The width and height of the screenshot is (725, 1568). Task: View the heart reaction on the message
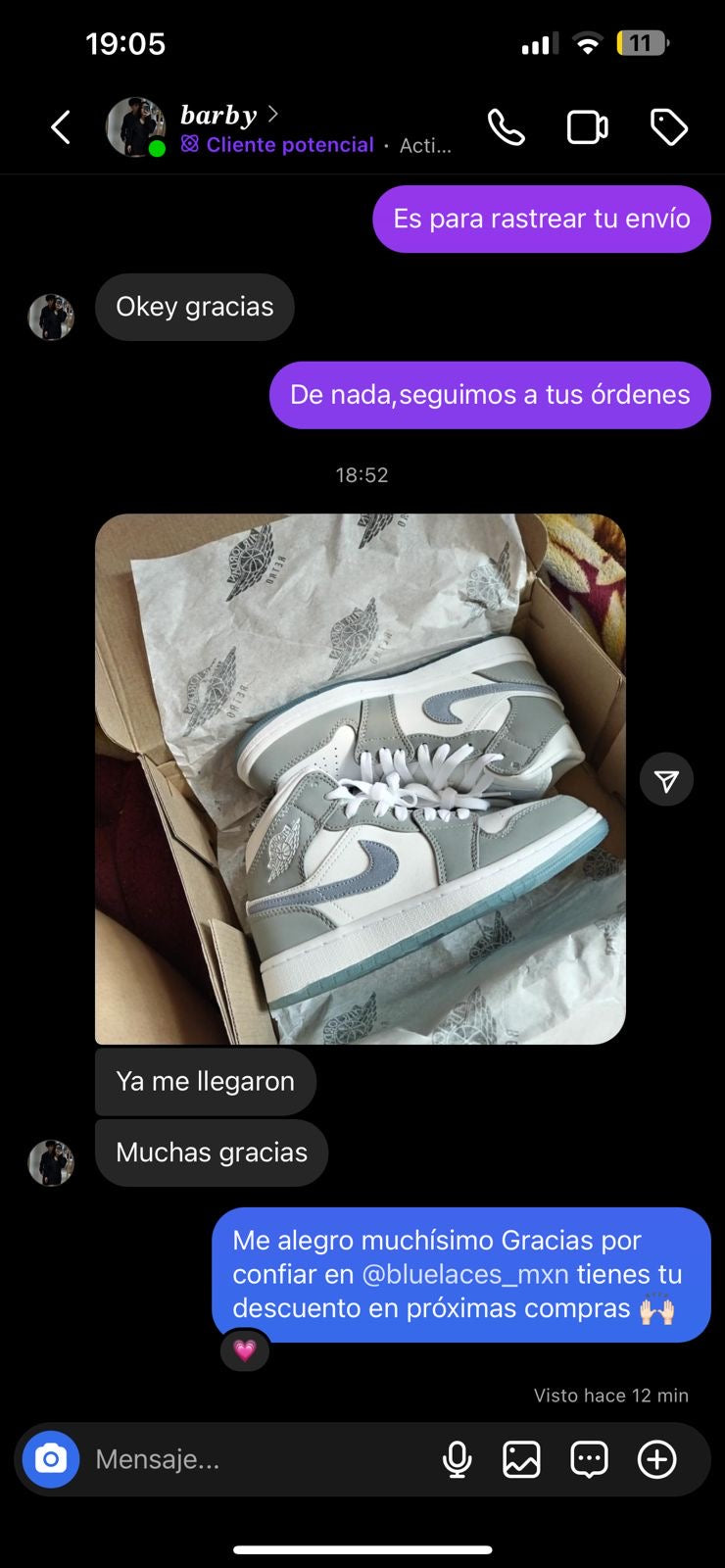(245, 1350)
